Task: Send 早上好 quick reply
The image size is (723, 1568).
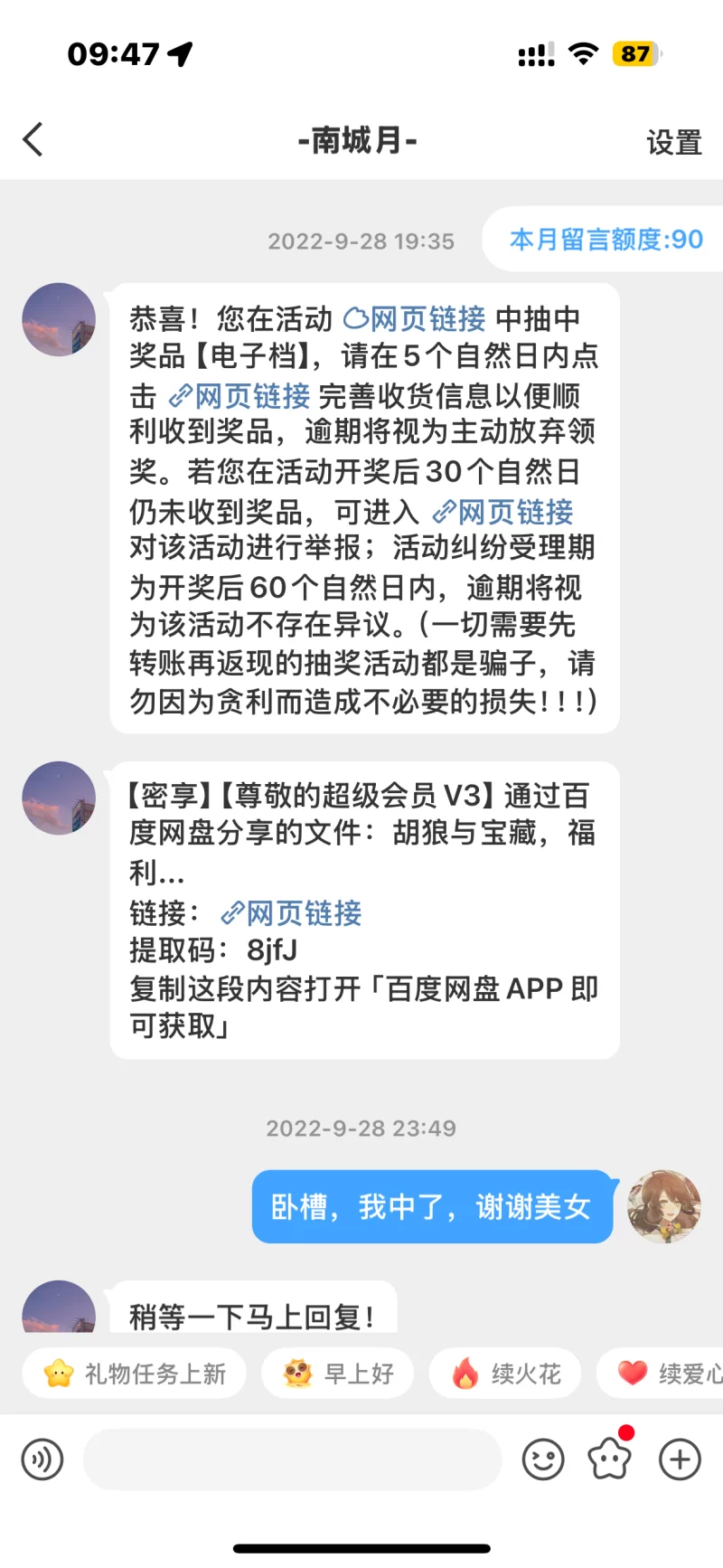Action: [x=337, y=1374]
